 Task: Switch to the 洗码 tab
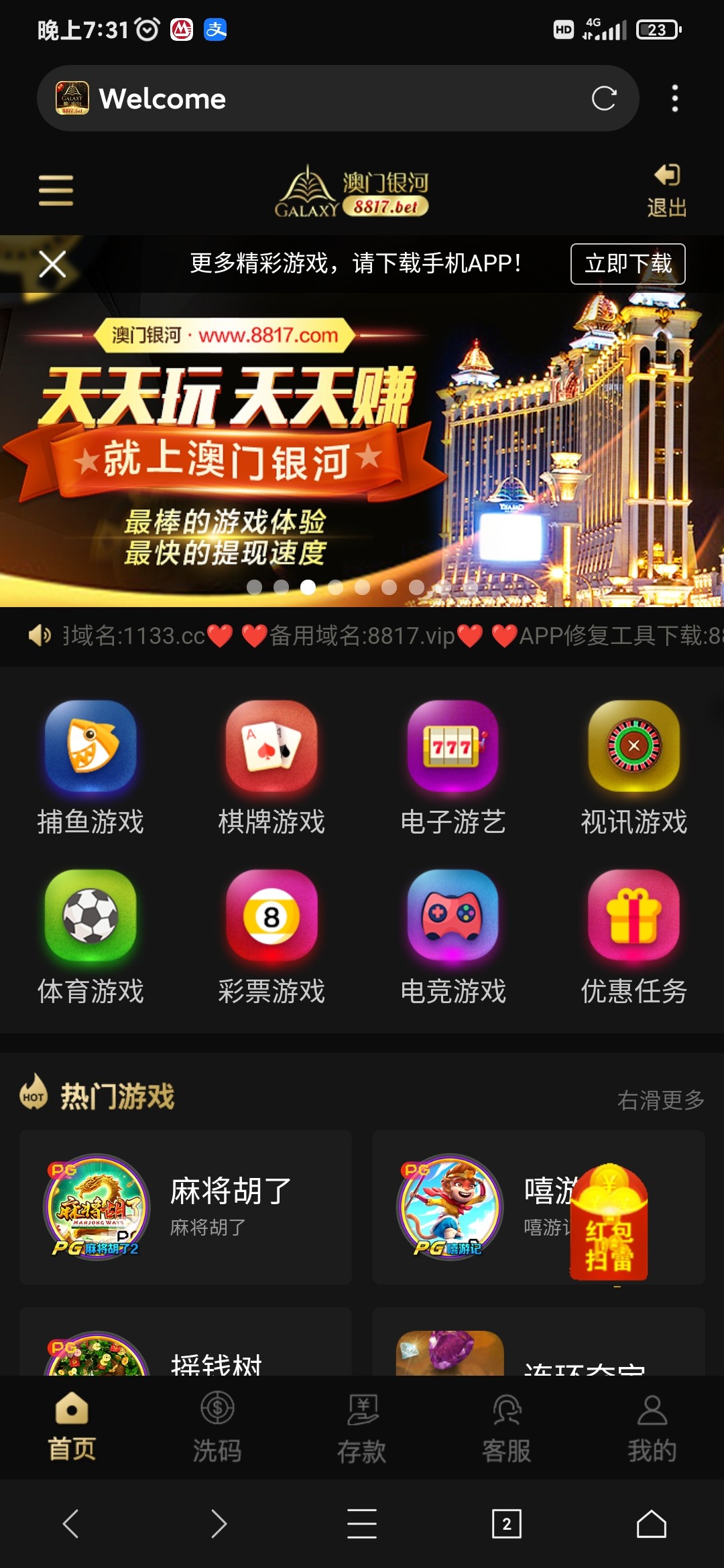coord(217,1425)
